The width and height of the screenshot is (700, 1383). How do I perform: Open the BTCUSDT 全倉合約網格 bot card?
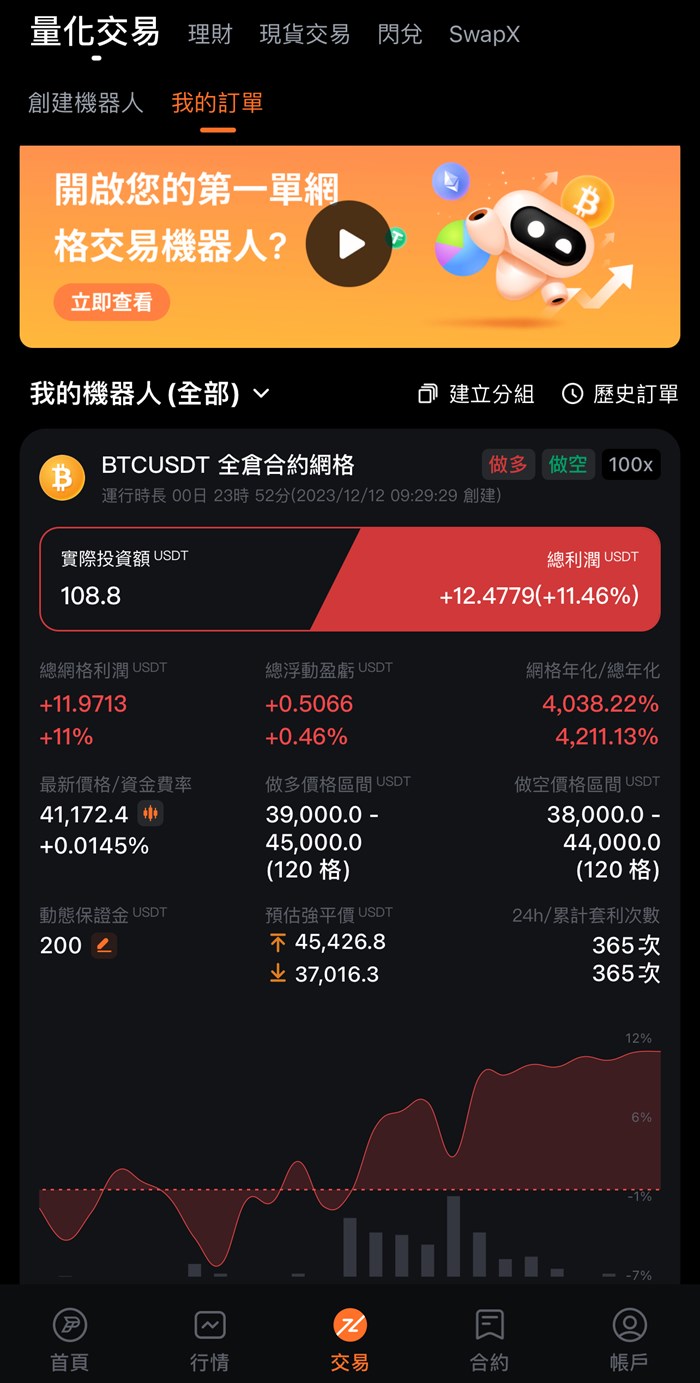(x=227, y=465)
